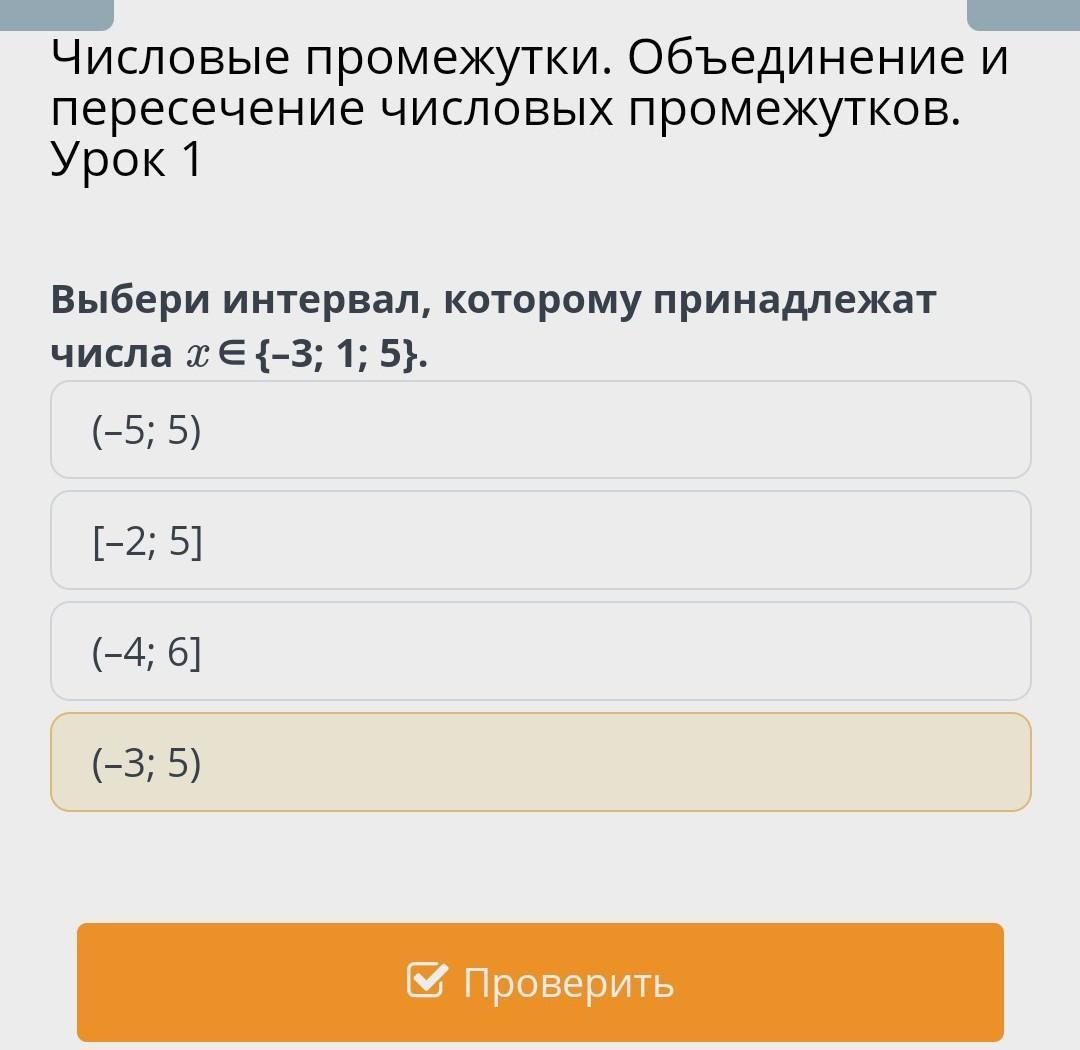Viewport: 1080px width, 1050px height.
Task: Select the answer option (–5; 5)
Action: tap(540, 430)
